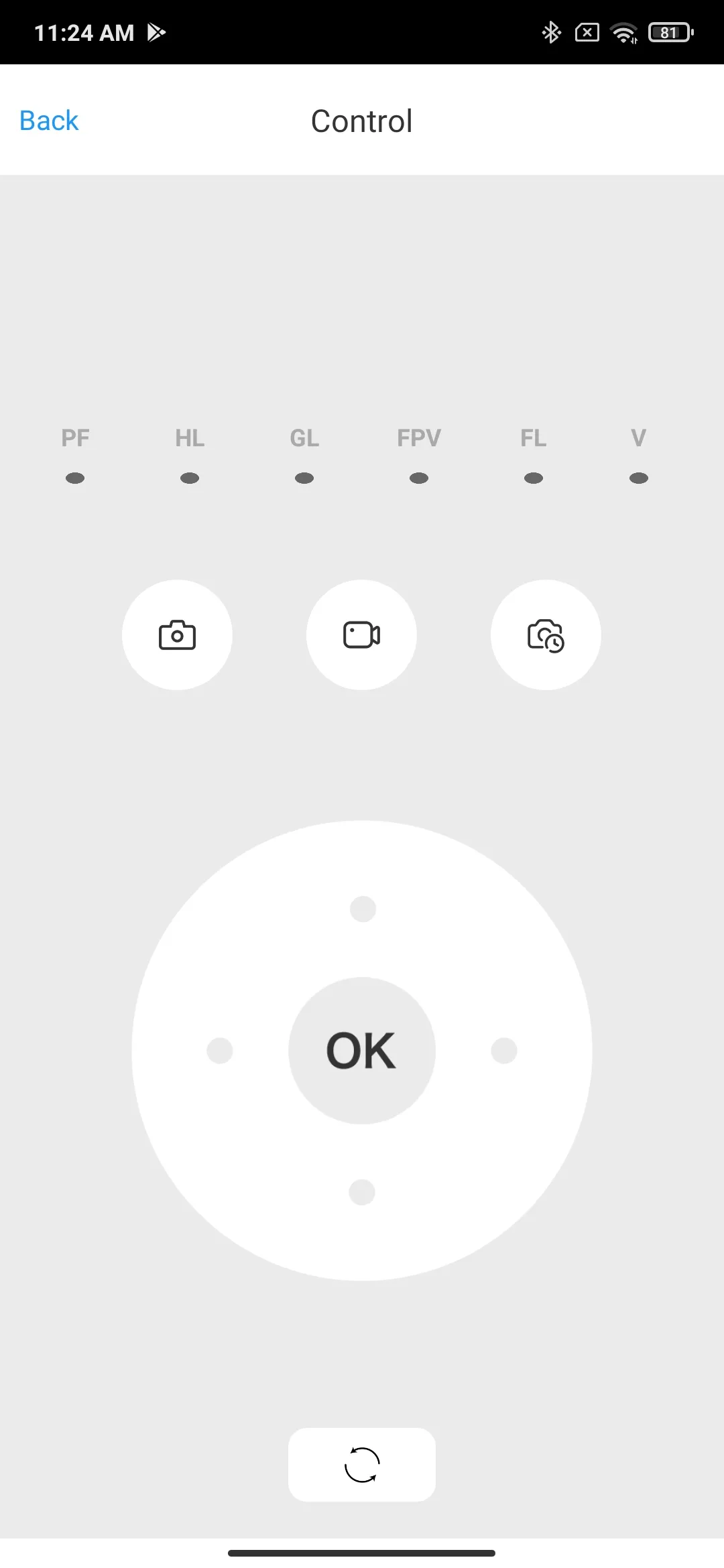This screenshot has height=1568, width=724.
Task: Tap the Bluetooth icon in the status bar
Action: [x=551, y=31]
